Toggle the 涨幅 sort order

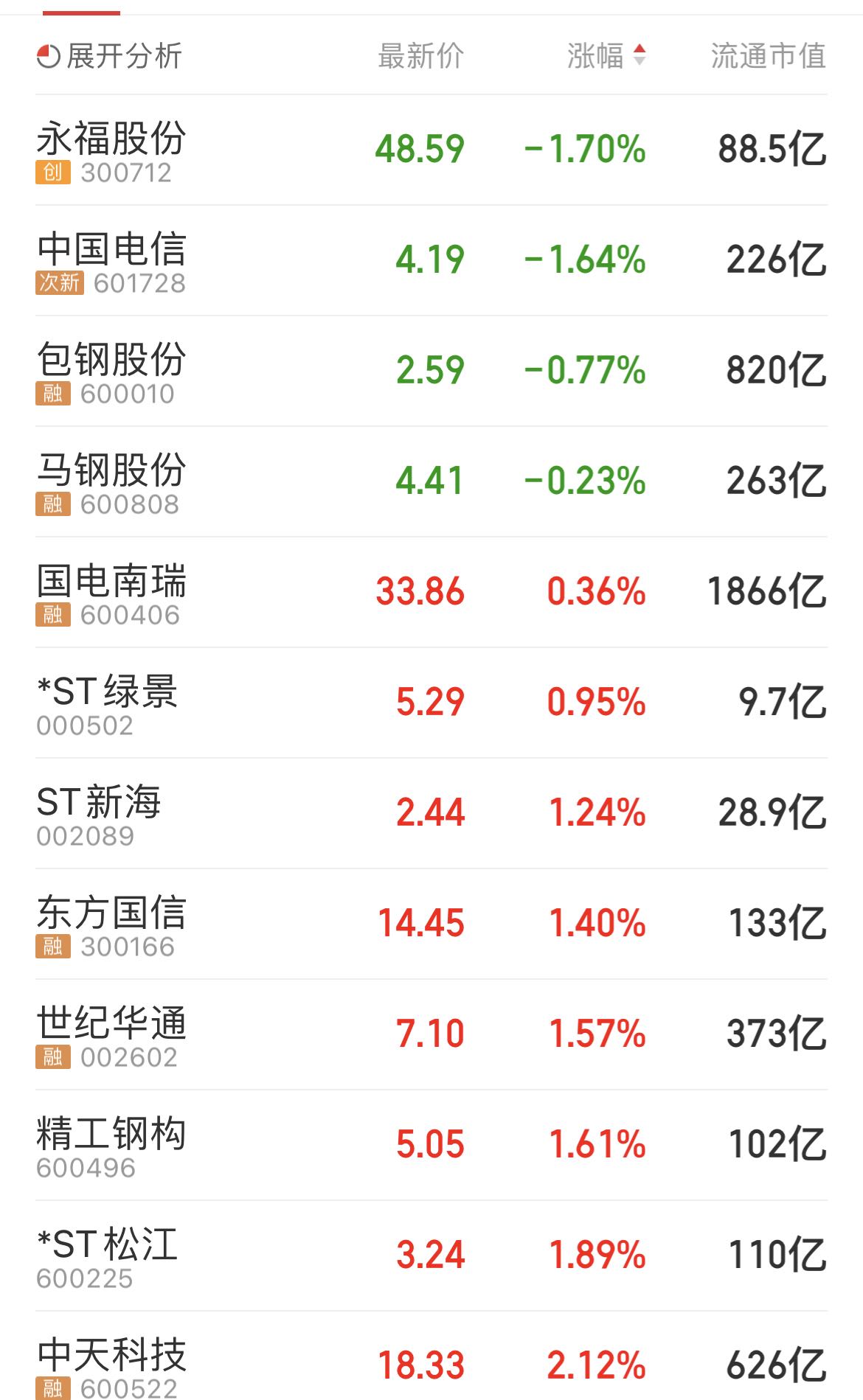pyautogui.click(x=606, y=56)
